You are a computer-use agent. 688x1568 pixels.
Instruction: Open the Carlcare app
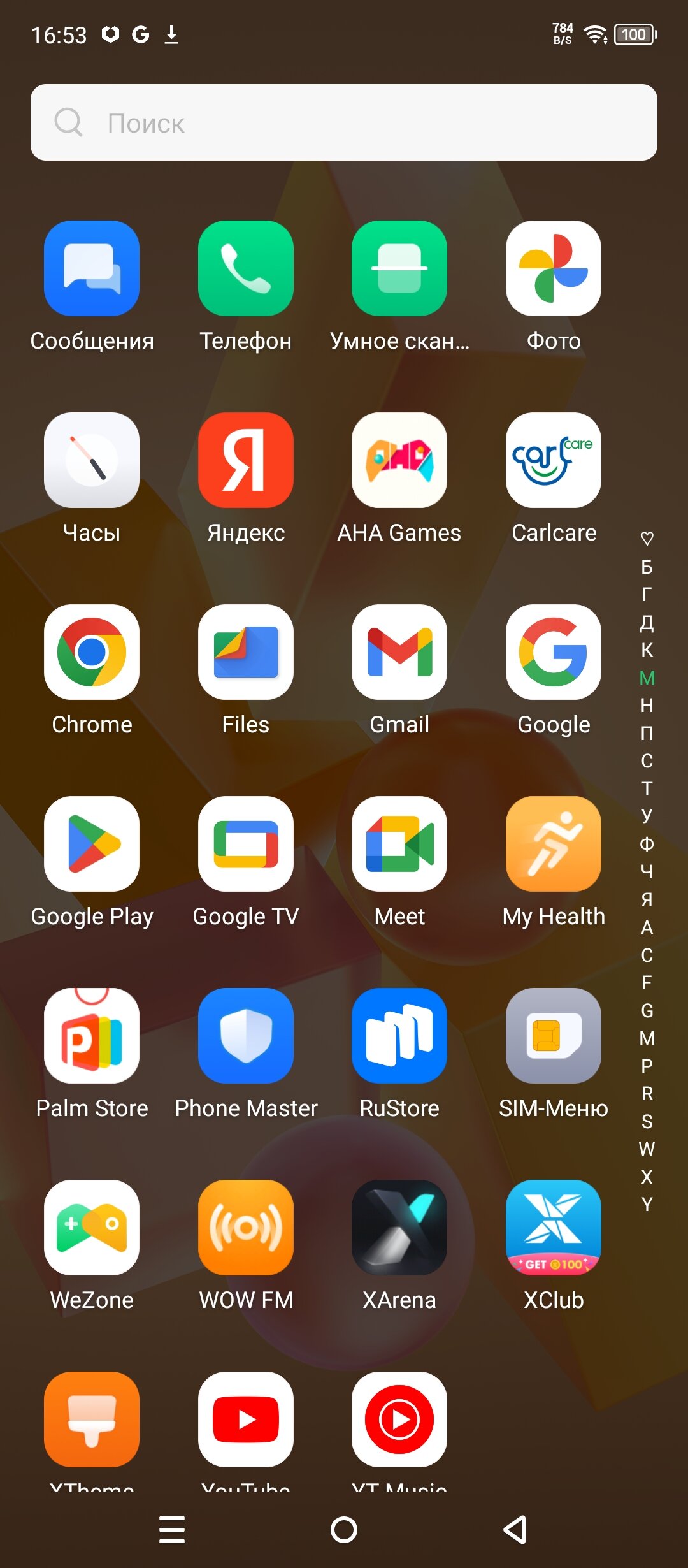tap(554, 460)
